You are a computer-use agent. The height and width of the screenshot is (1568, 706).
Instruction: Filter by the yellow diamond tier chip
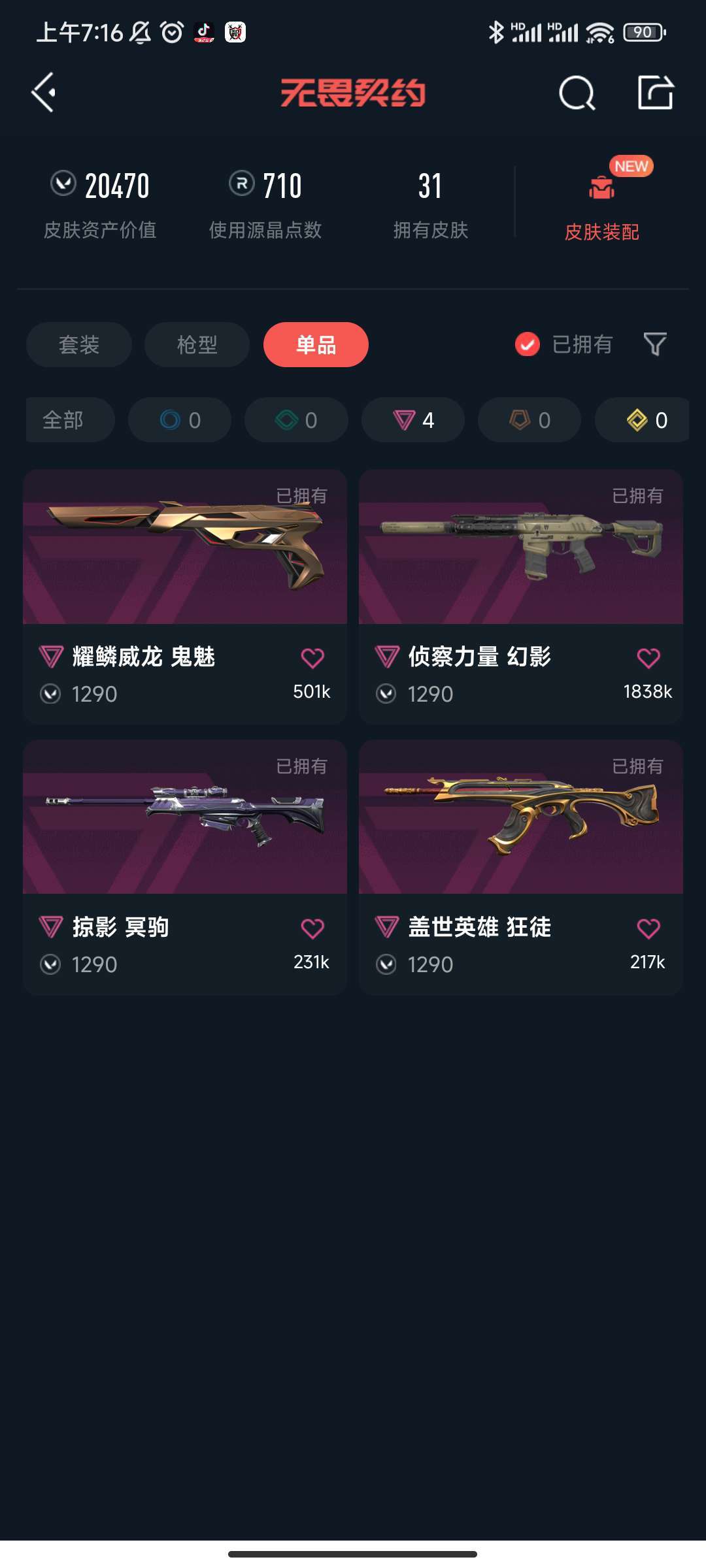pos(642,420)
